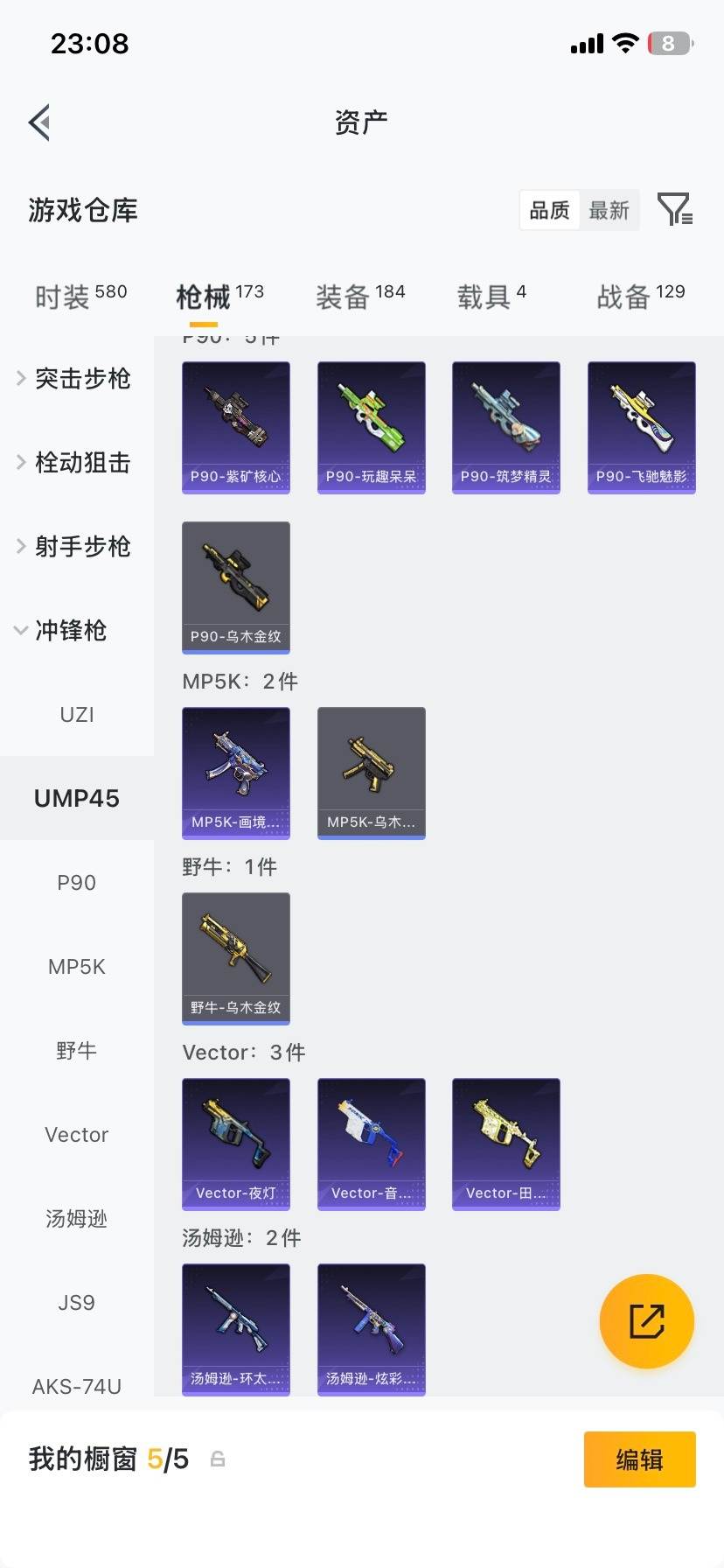Image resolution: width=724 pixels, height=1568 pixels.
Task: Open the Vector-田... golden skin
Action: [x=505, y=1144]
